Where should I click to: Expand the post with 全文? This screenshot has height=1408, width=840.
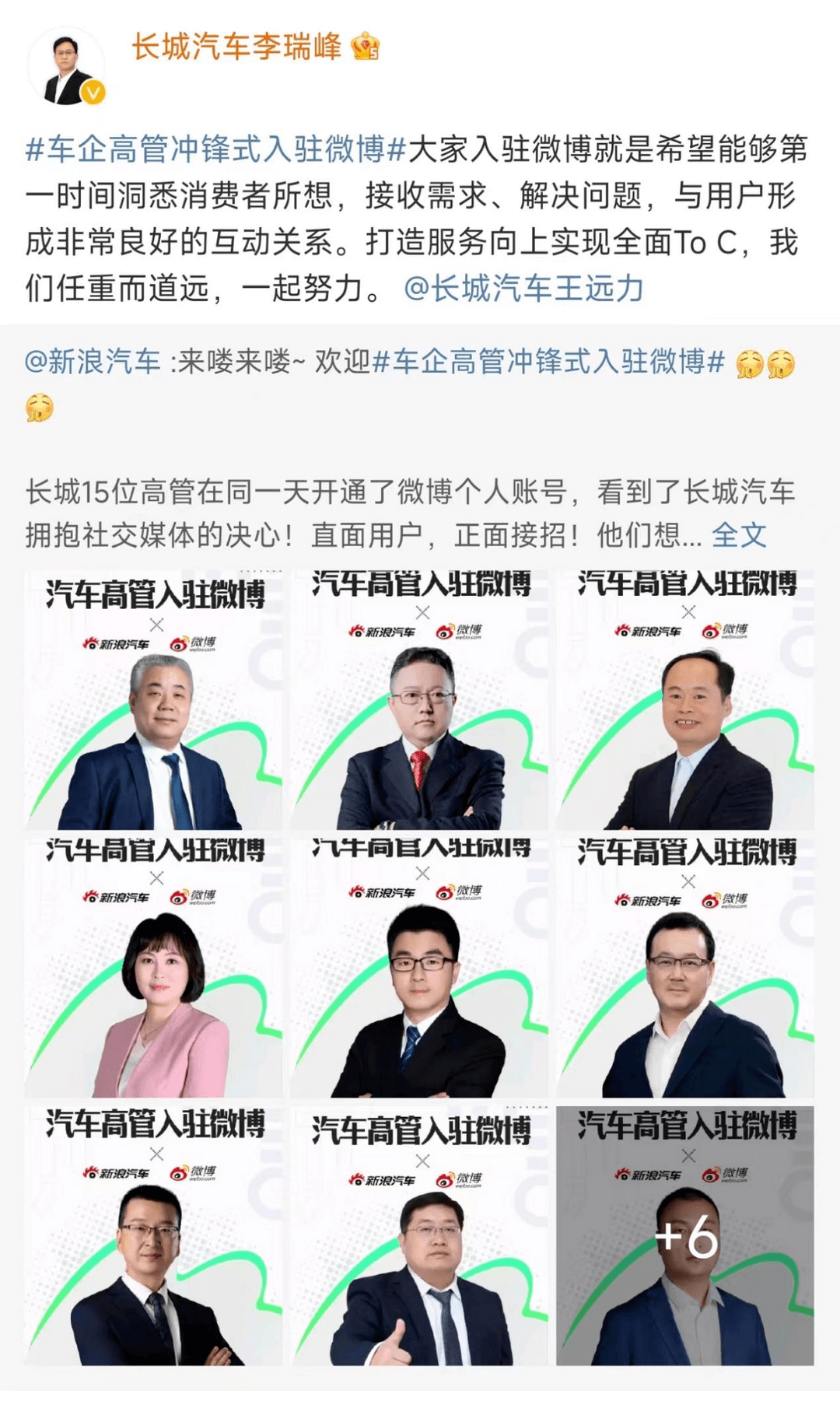(x=738, y=535)
